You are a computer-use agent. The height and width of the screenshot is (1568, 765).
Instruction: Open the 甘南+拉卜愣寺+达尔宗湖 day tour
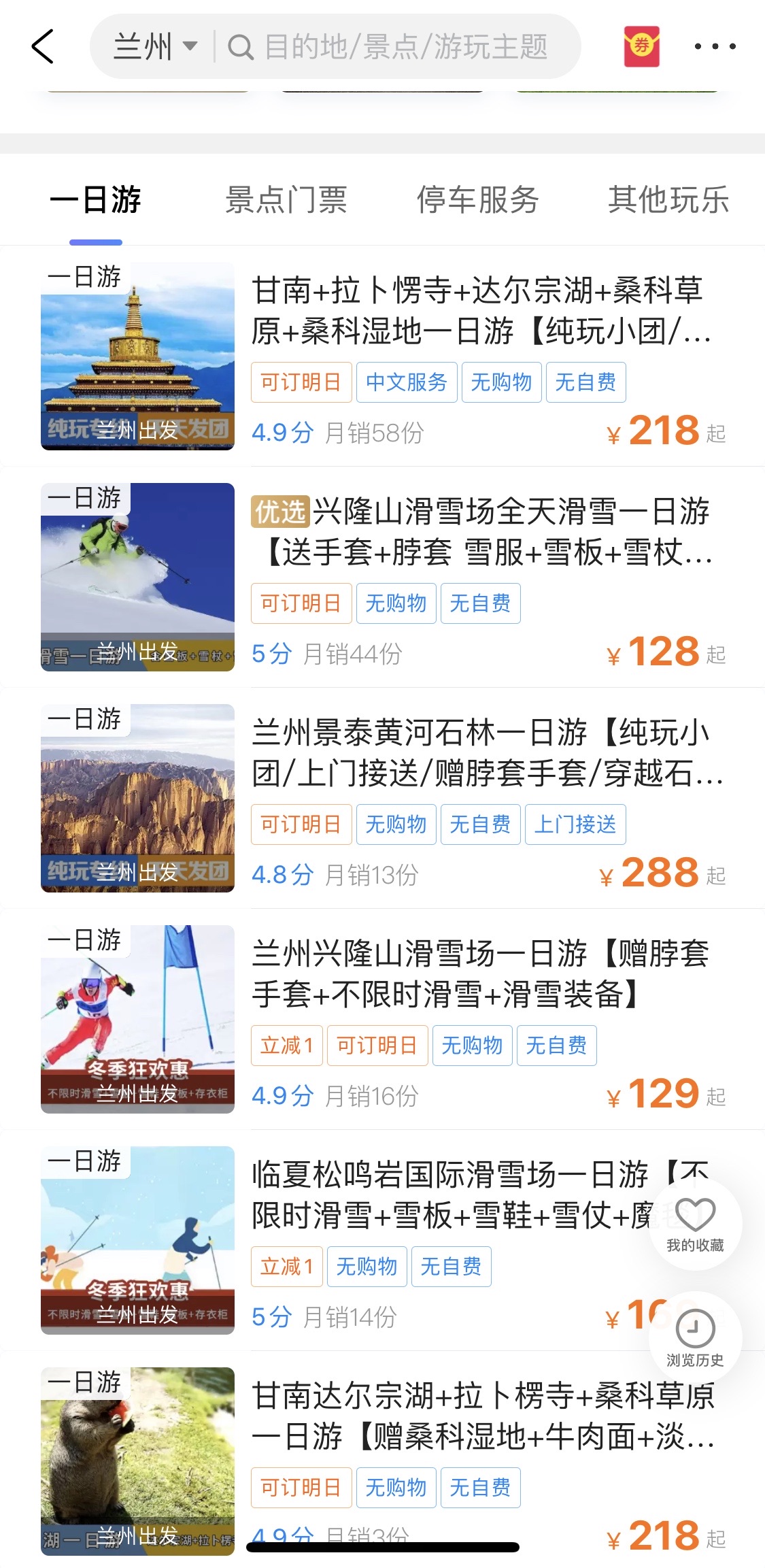(480, 311)
